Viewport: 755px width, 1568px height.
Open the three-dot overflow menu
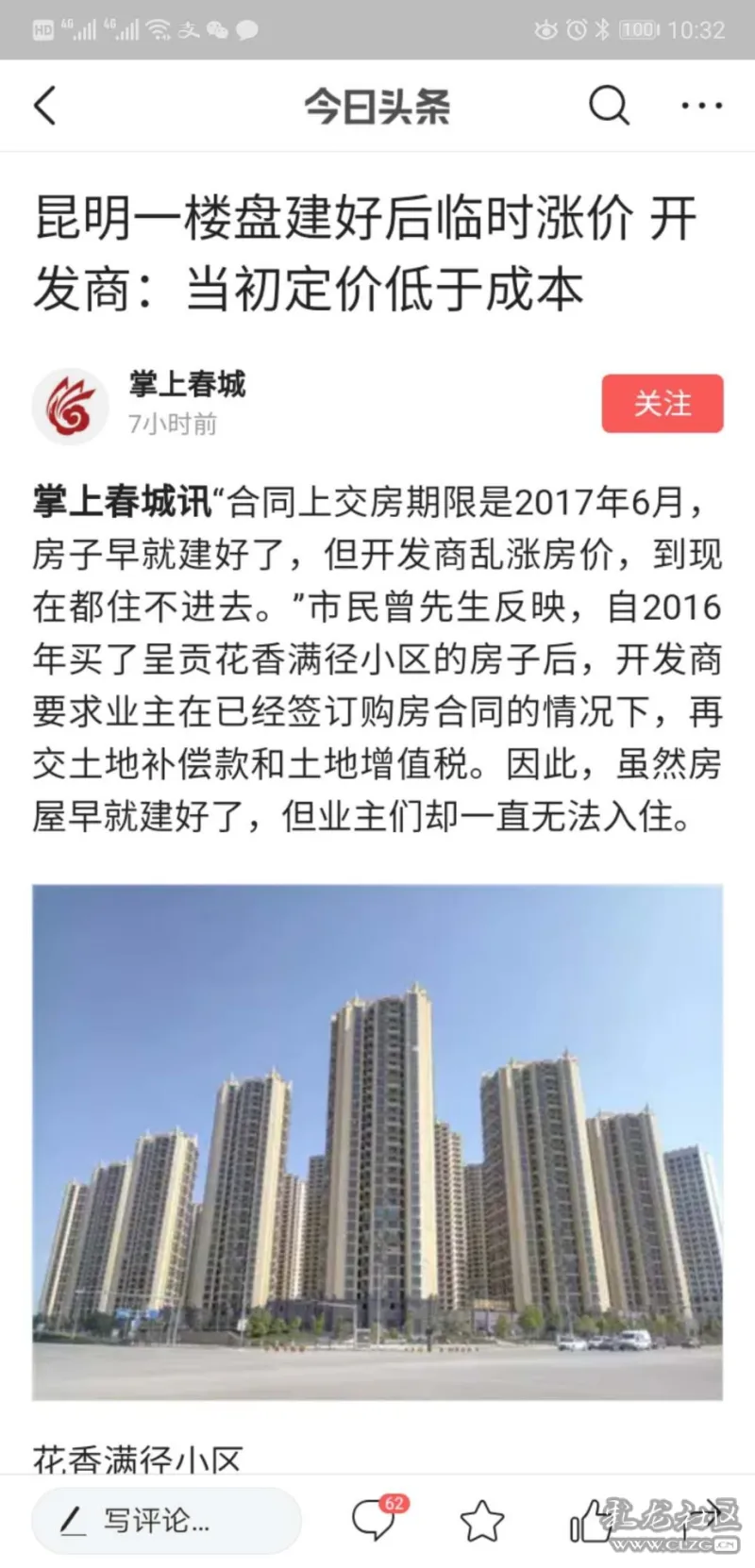702,106
